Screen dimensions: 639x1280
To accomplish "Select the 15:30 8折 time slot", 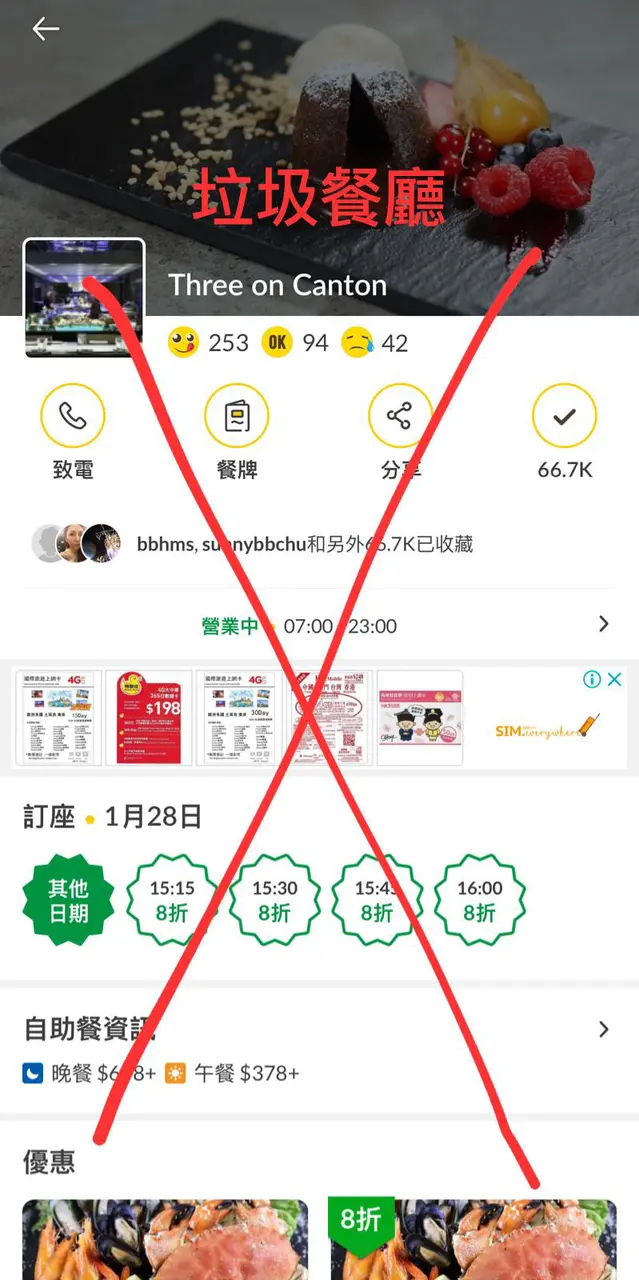I will (x=274, y=899).
